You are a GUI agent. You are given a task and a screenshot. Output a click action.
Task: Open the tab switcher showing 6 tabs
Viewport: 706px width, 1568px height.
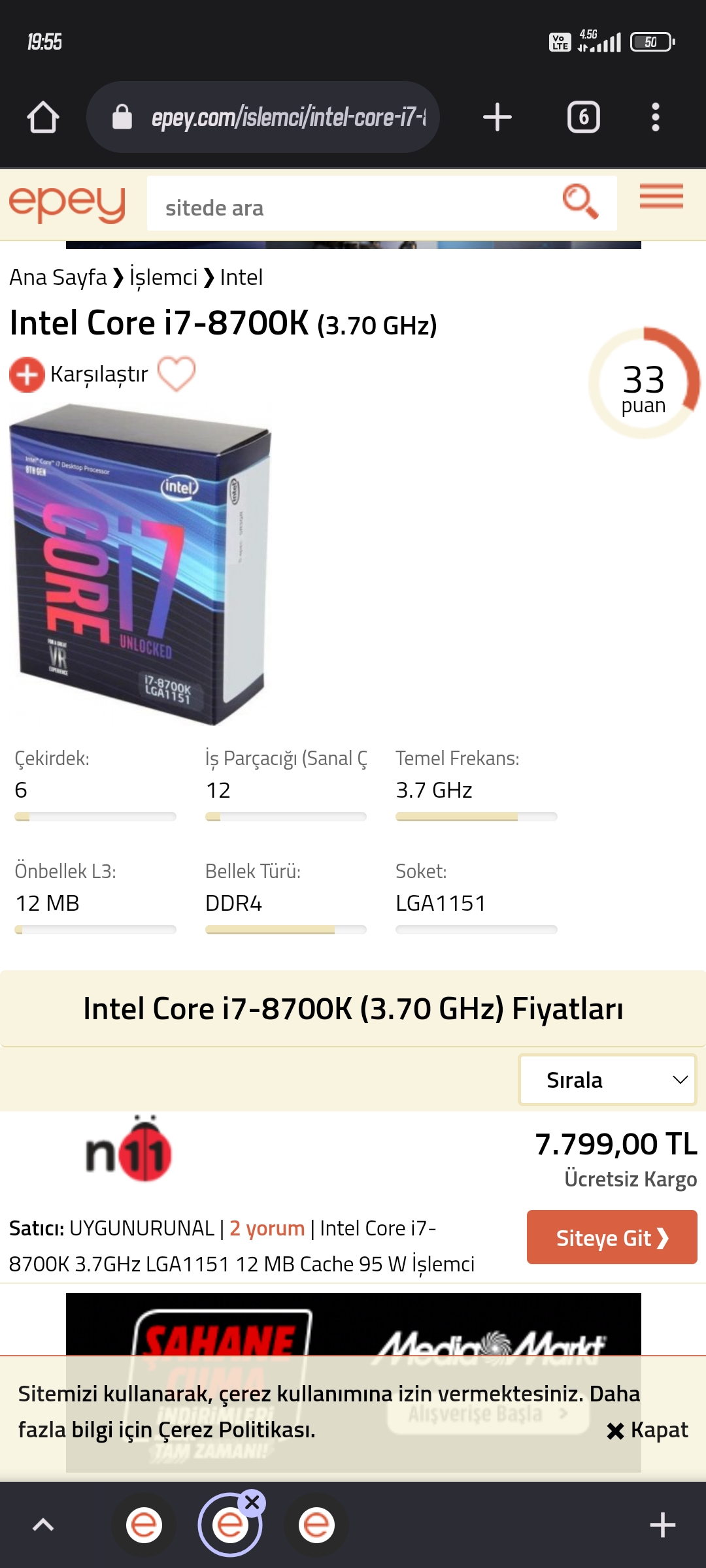click(583, 118)
